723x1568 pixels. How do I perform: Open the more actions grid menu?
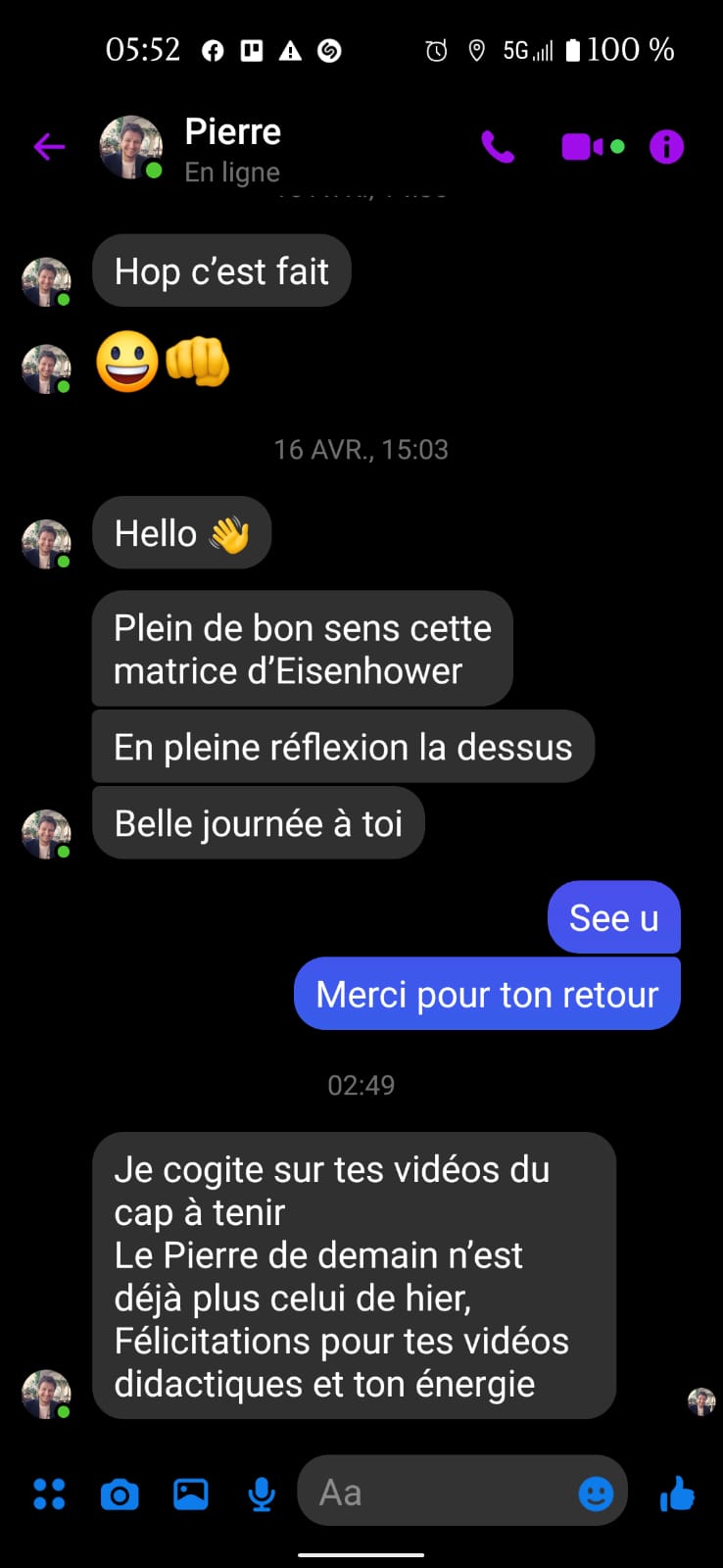click(x=49, y=1494)
